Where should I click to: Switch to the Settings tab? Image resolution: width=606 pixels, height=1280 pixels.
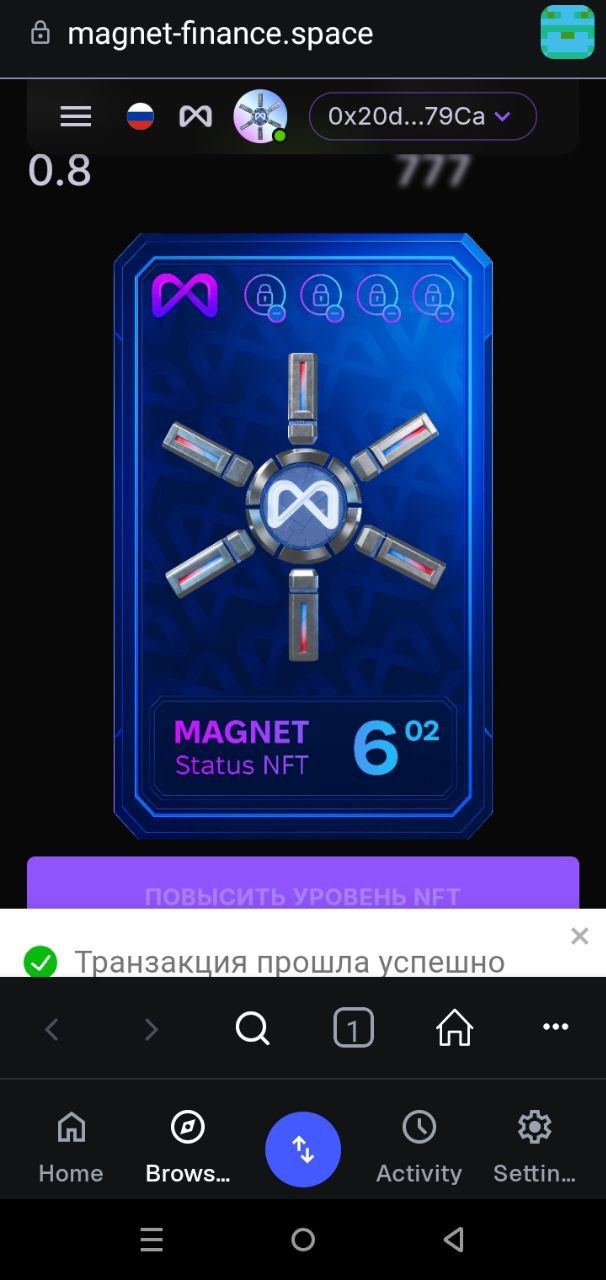coord(534,1147)
